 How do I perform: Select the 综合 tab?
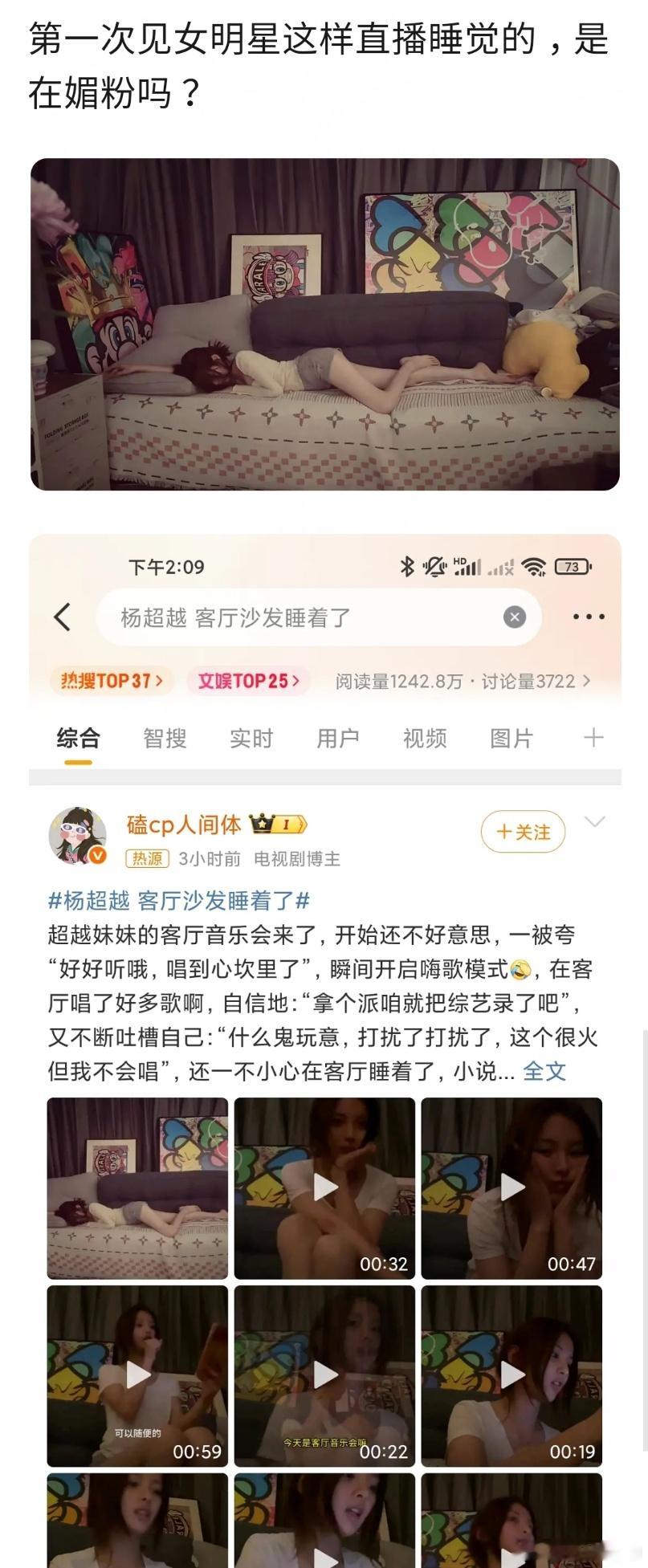click(78, 737)
